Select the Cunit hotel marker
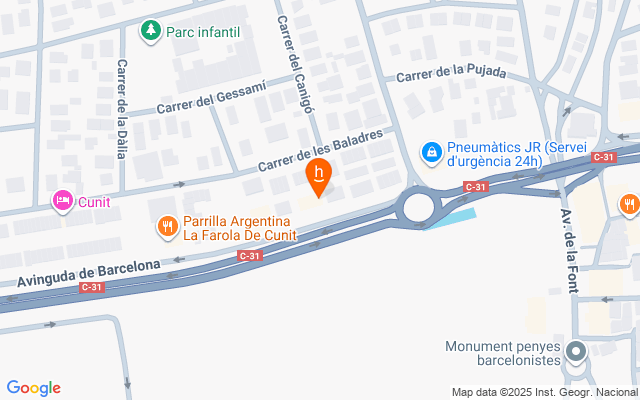Image resolution: width=640 pixels, height=400 pixels. point(62,201)
